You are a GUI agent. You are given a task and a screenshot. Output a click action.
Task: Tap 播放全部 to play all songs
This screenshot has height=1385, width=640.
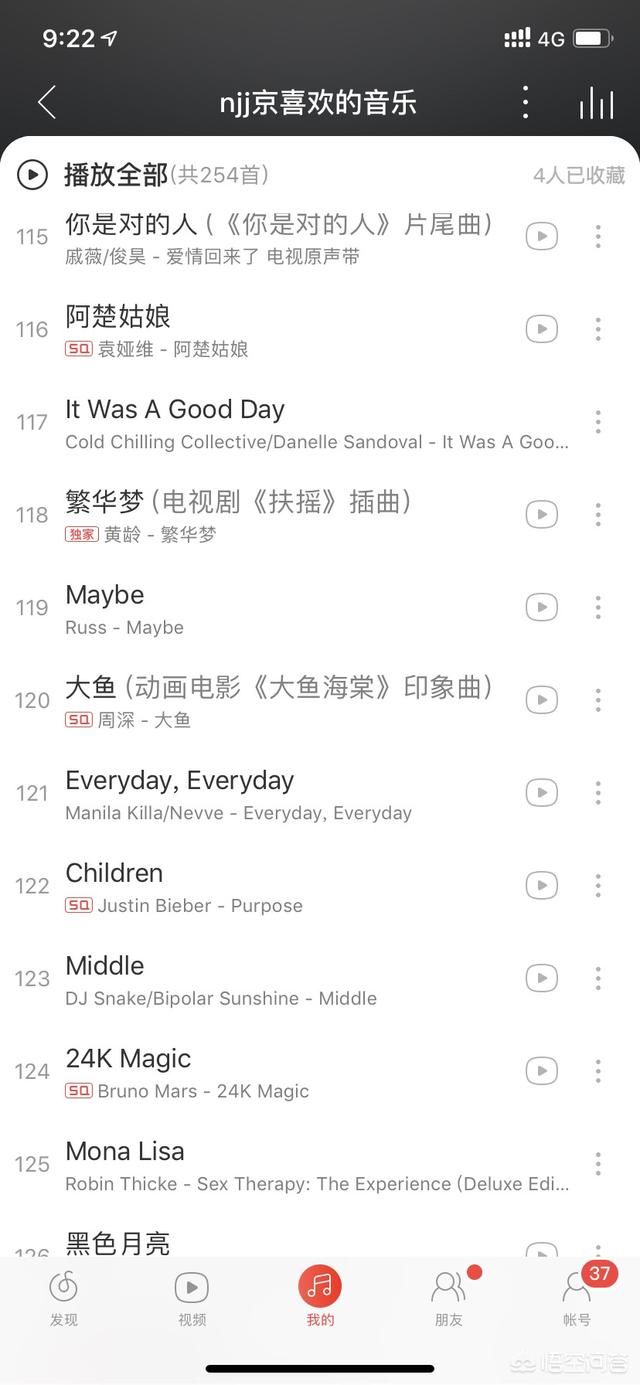pos(116,175)
